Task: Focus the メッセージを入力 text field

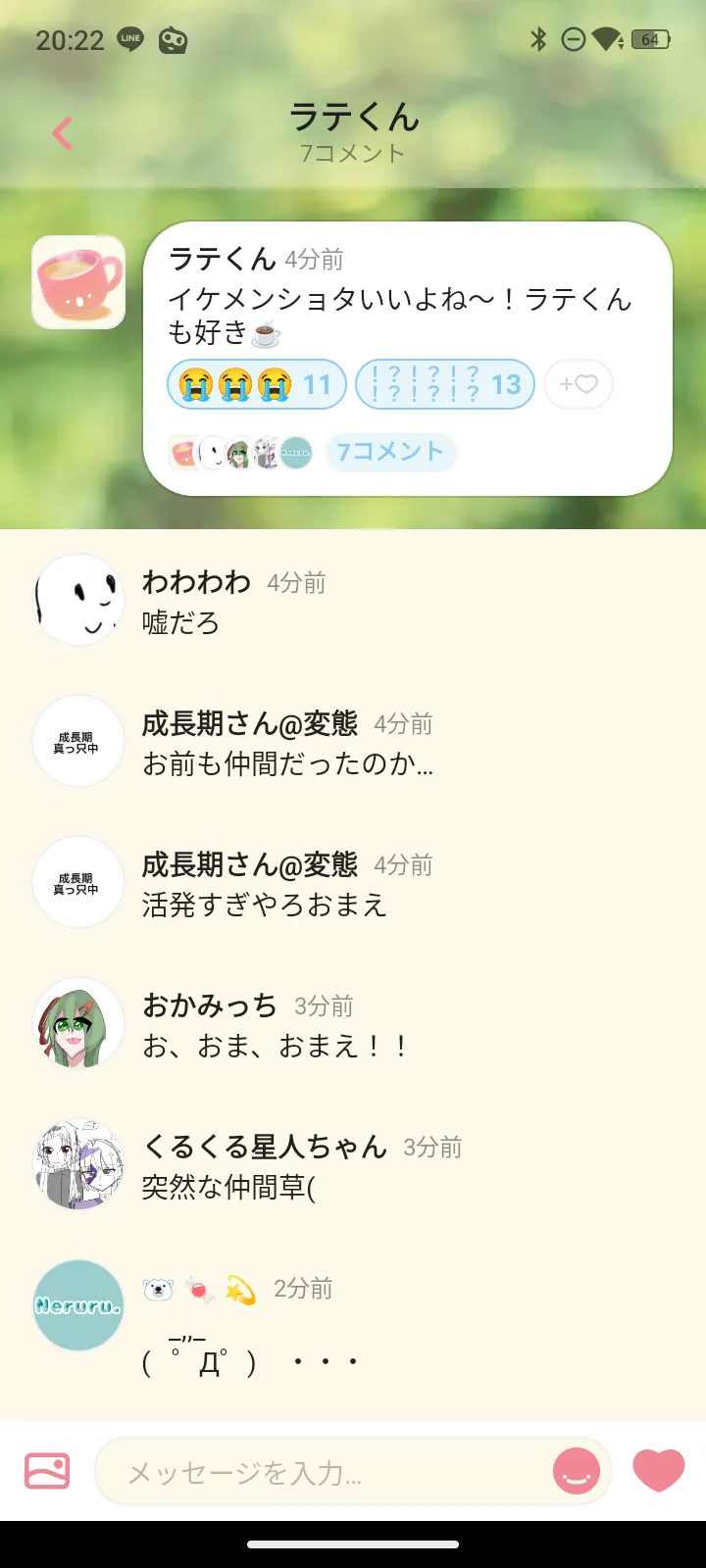Action: [324, 1472]
